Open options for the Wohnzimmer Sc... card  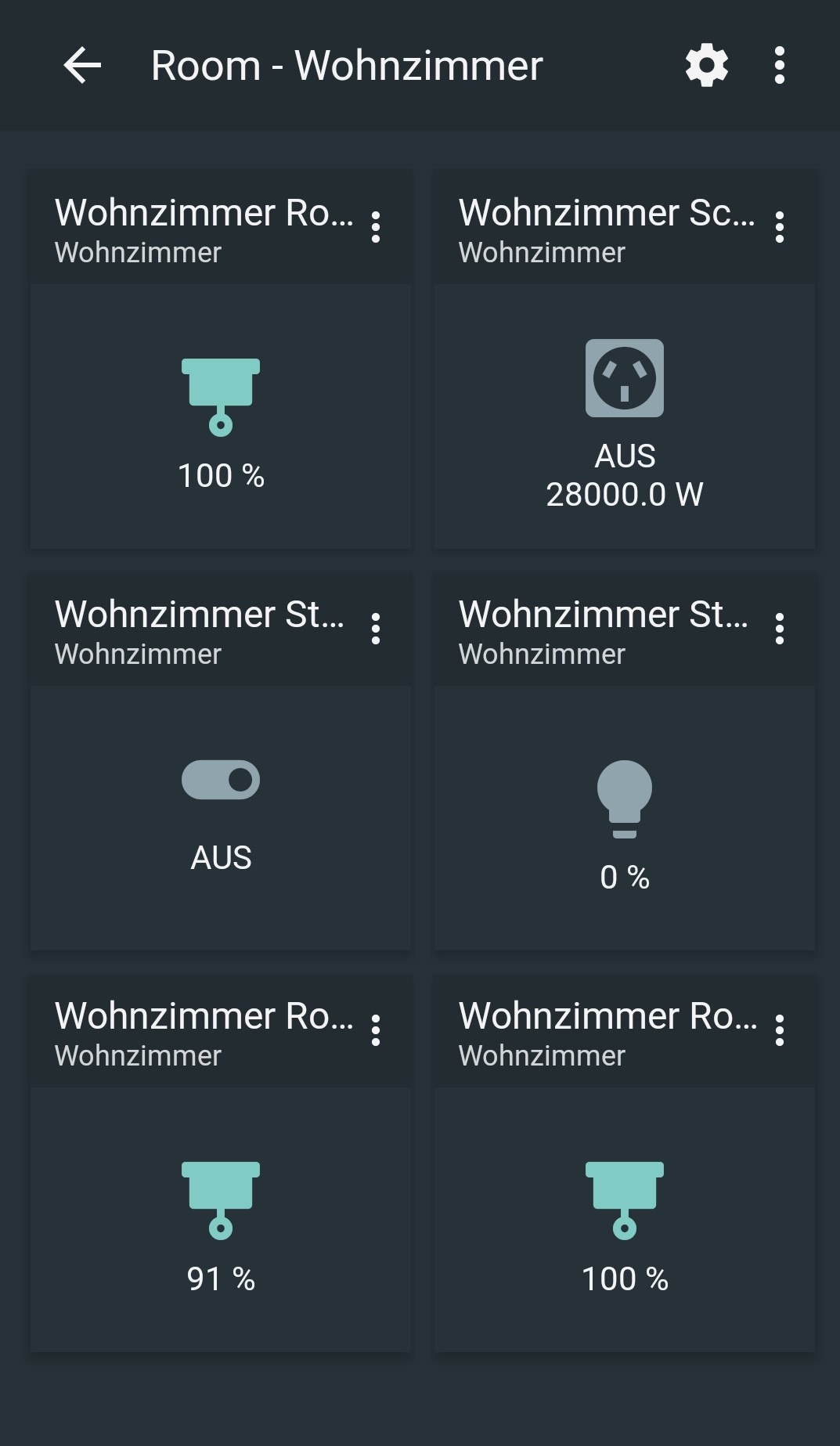tap(779, 228)
